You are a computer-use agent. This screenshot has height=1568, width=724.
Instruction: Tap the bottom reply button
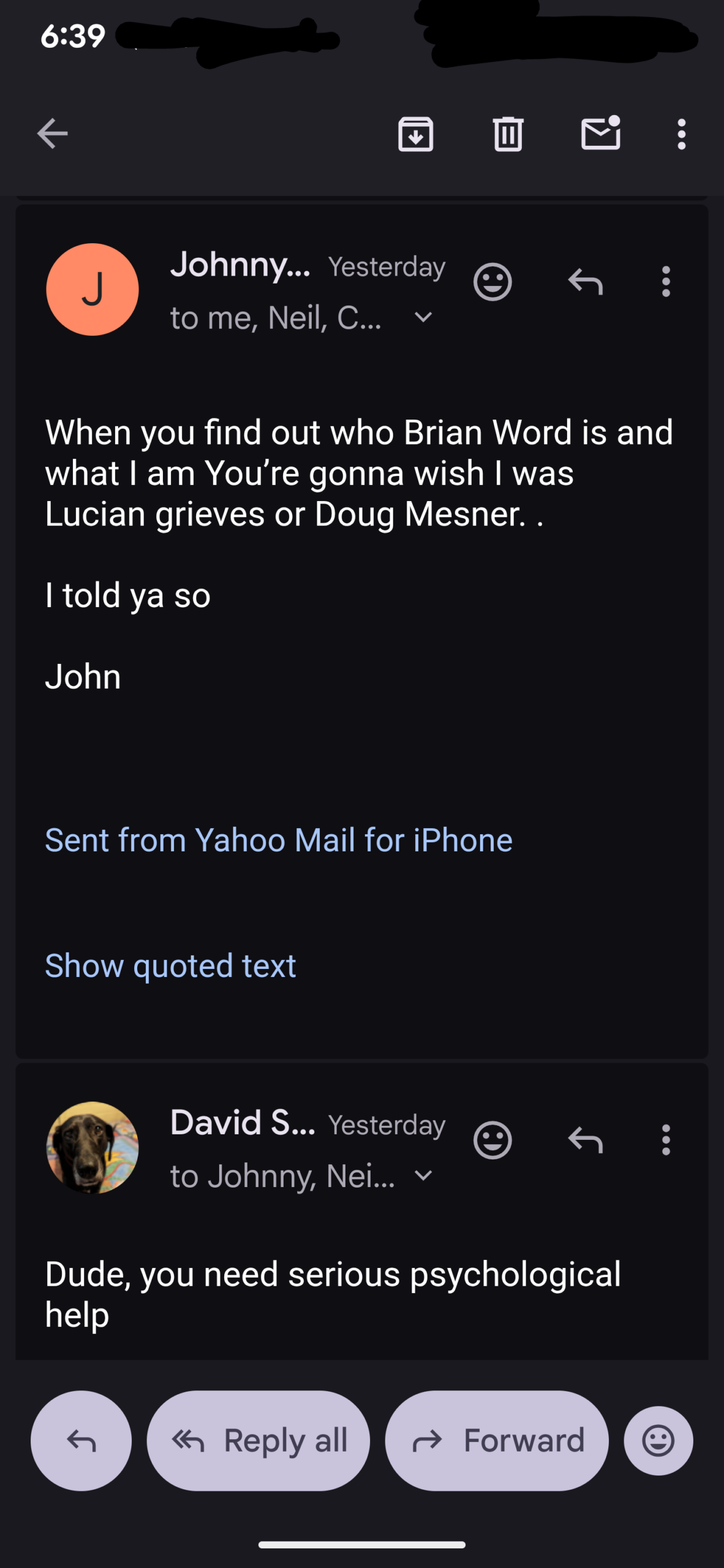(x=81, y=1441)
